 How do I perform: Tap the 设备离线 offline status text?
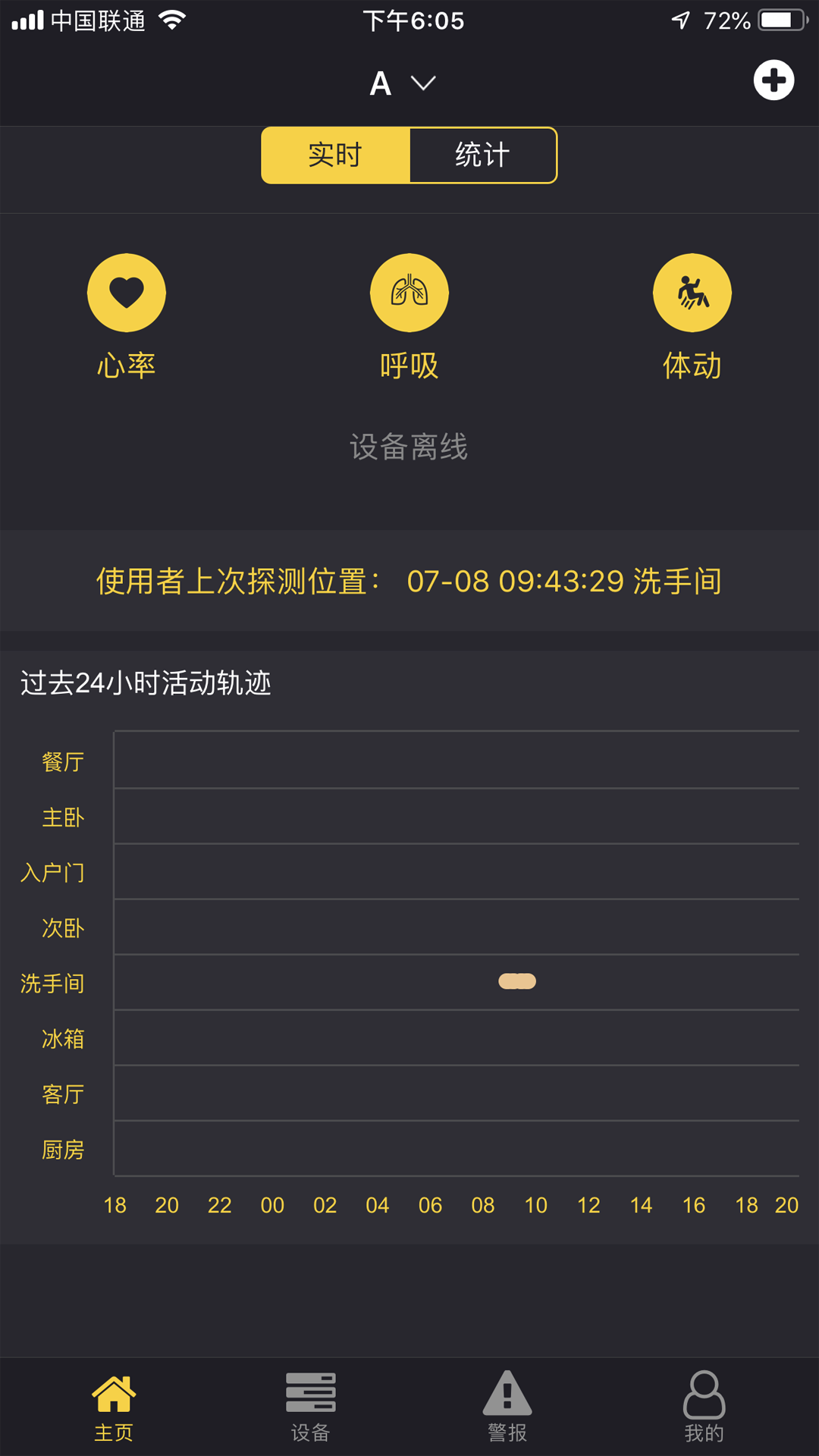[x=409, y=448]
